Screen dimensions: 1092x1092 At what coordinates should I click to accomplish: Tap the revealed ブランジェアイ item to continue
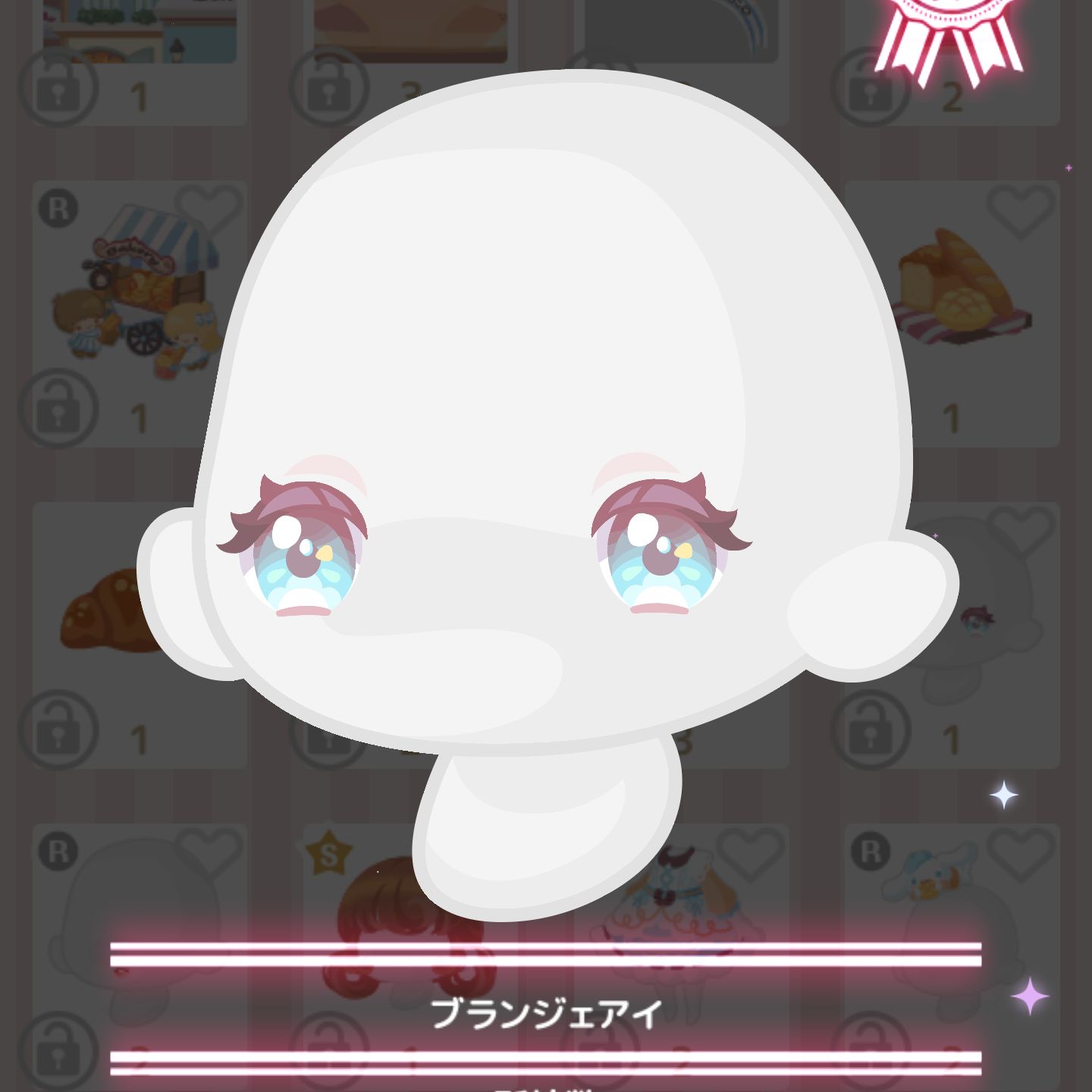546,485
